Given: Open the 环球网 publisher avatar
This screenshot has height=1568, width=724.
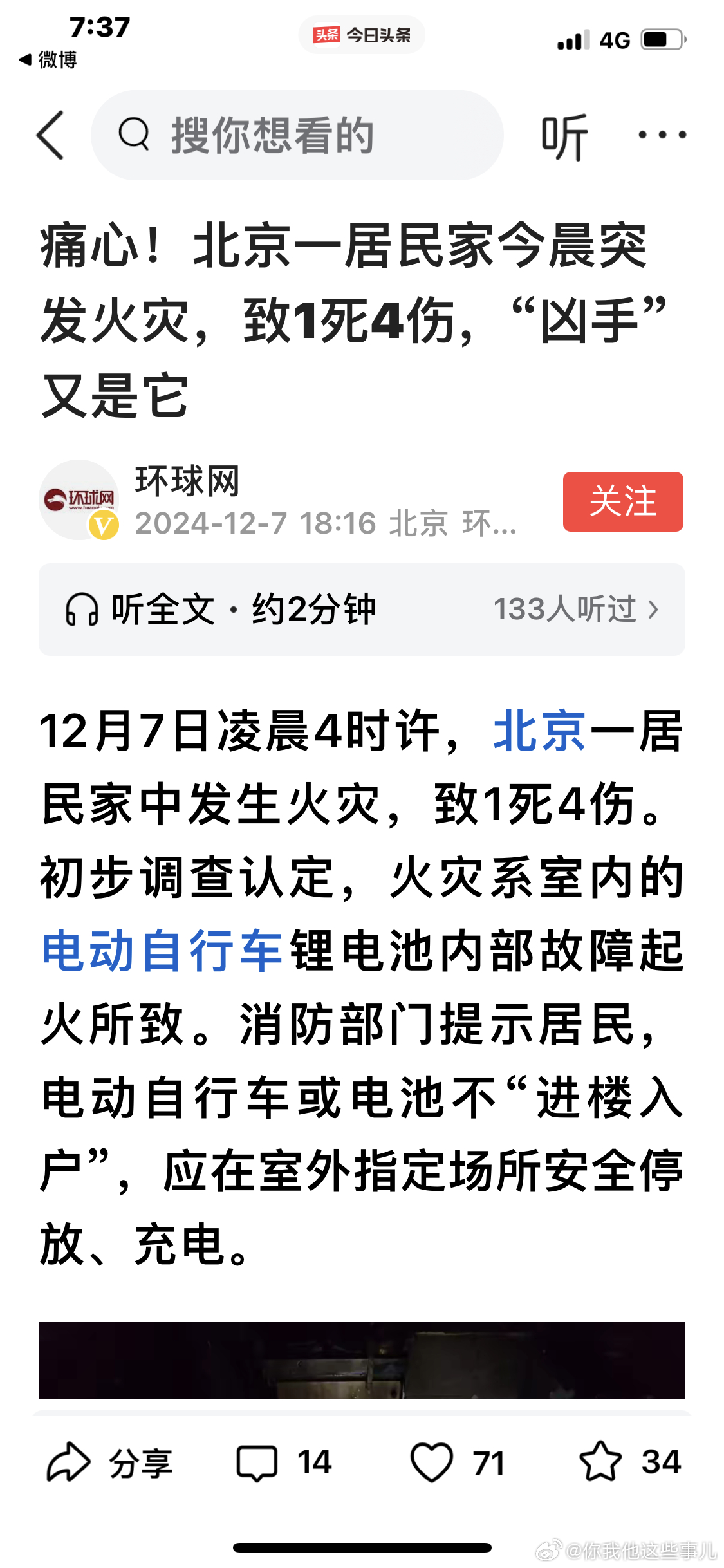Looking at the screenshot, I should [79, 499].
